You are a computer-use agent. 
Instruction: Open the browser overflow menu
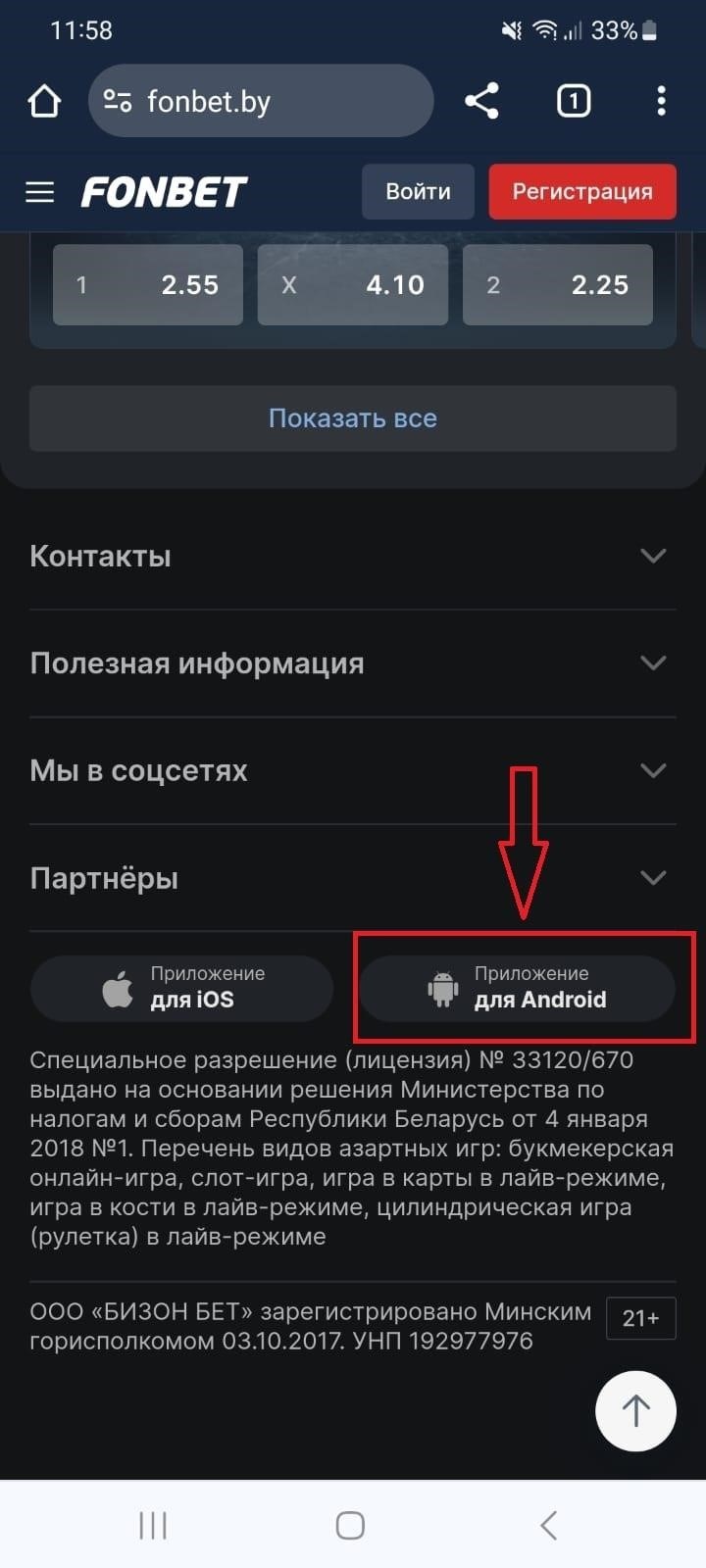[661, 101]
